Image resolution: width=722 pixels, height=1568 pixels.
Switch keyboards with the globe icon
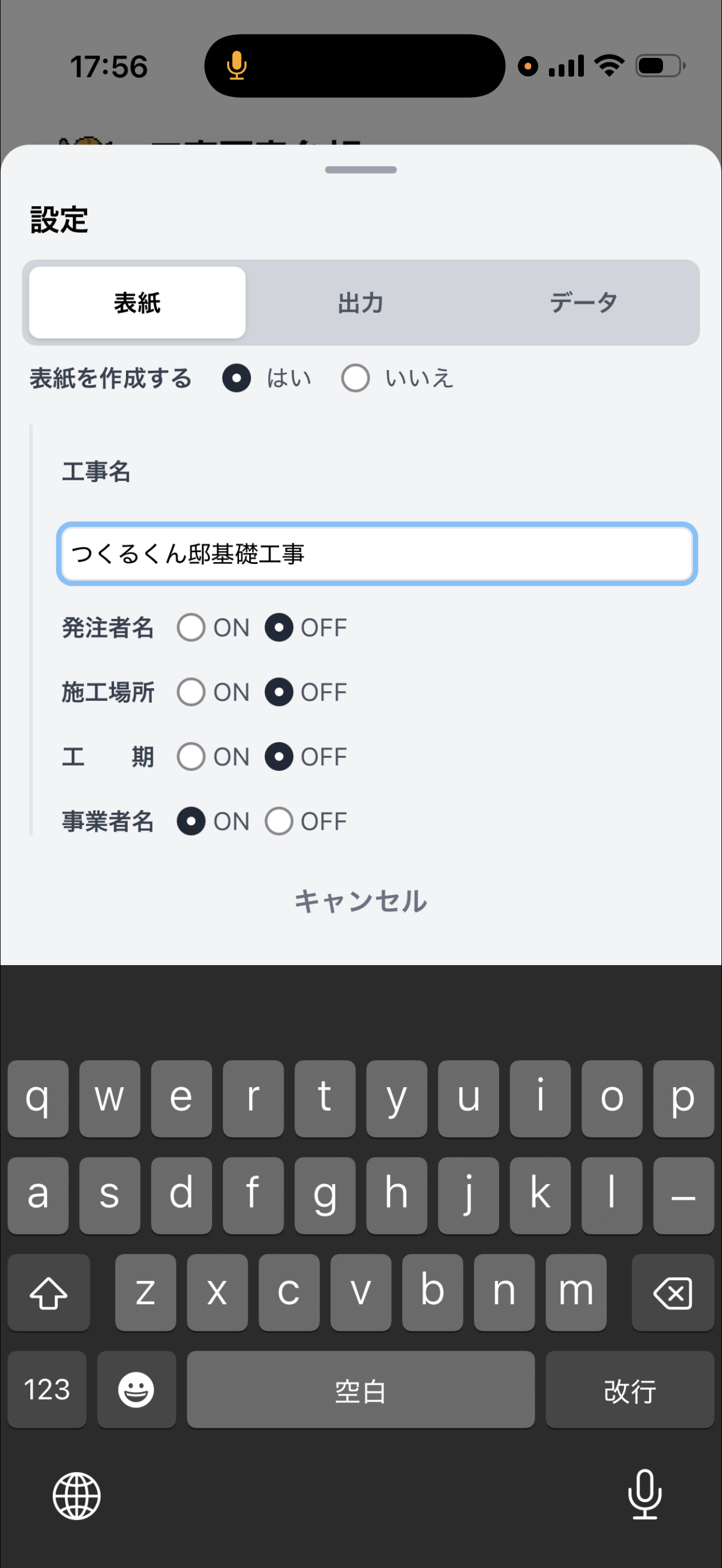coord(77,1497)
